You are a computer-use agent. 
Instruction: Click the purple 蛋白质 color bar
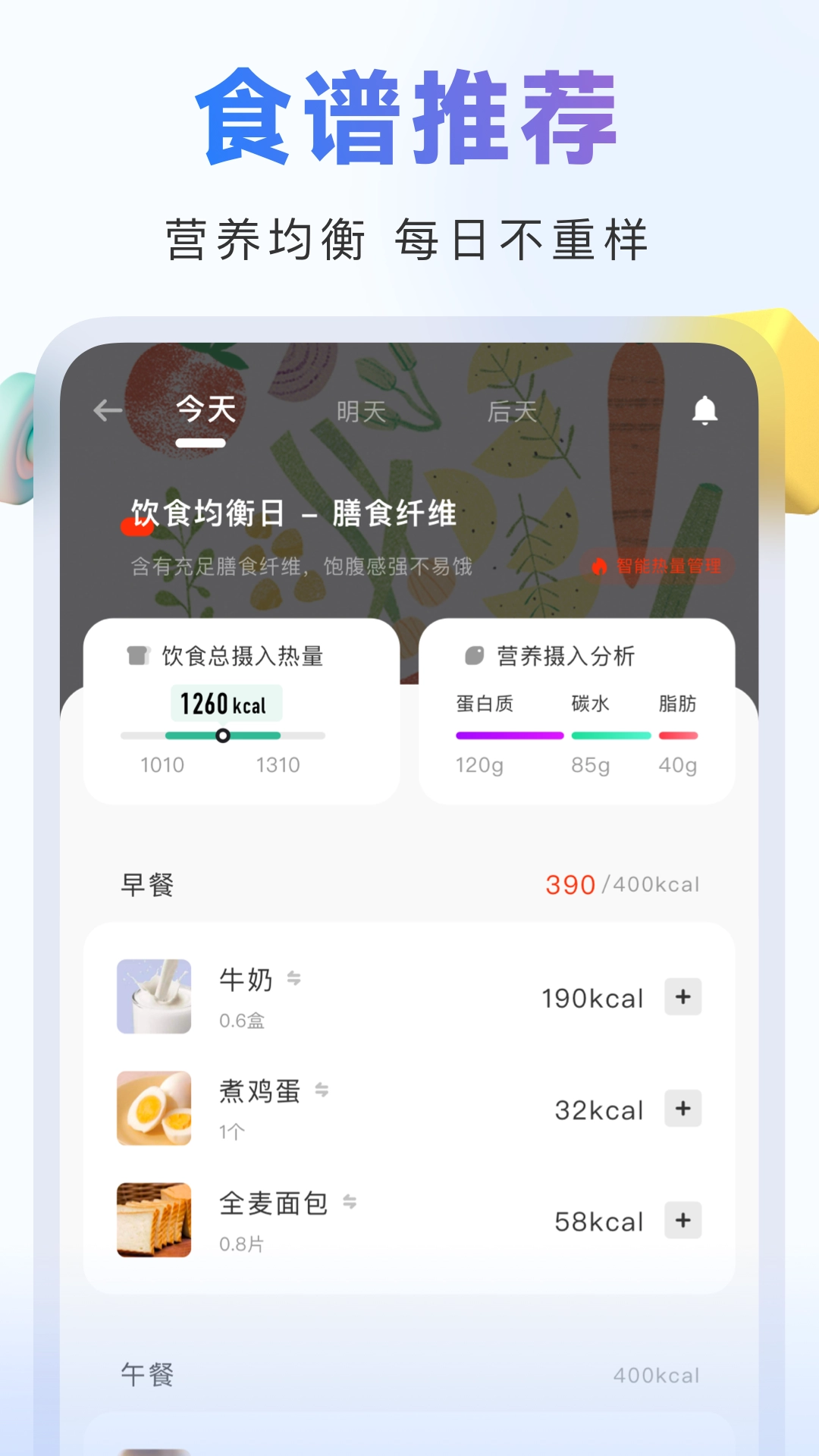coord(509,734)
